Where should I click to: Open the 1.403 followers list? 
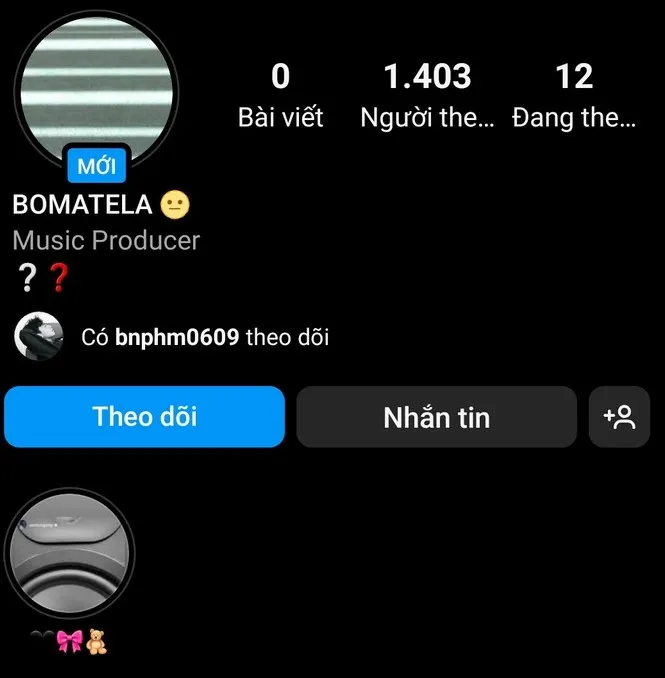[x=427, y=95]
